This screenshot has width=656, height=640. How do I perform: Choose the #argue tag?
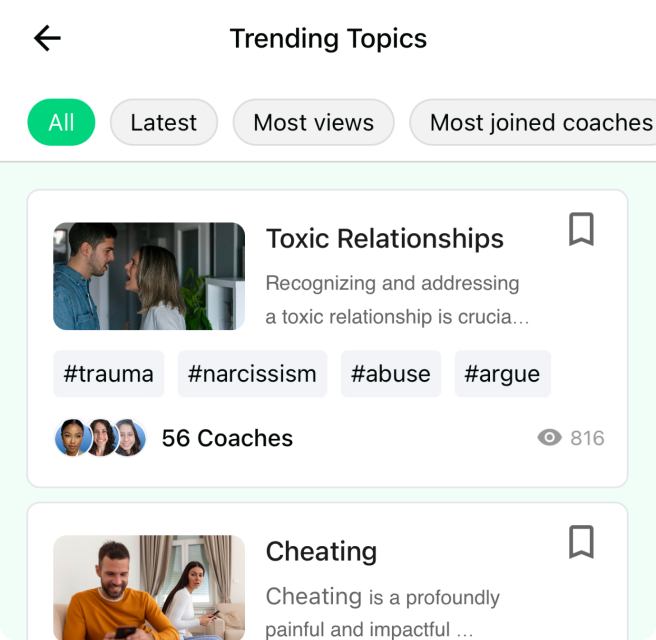(502, 374)
